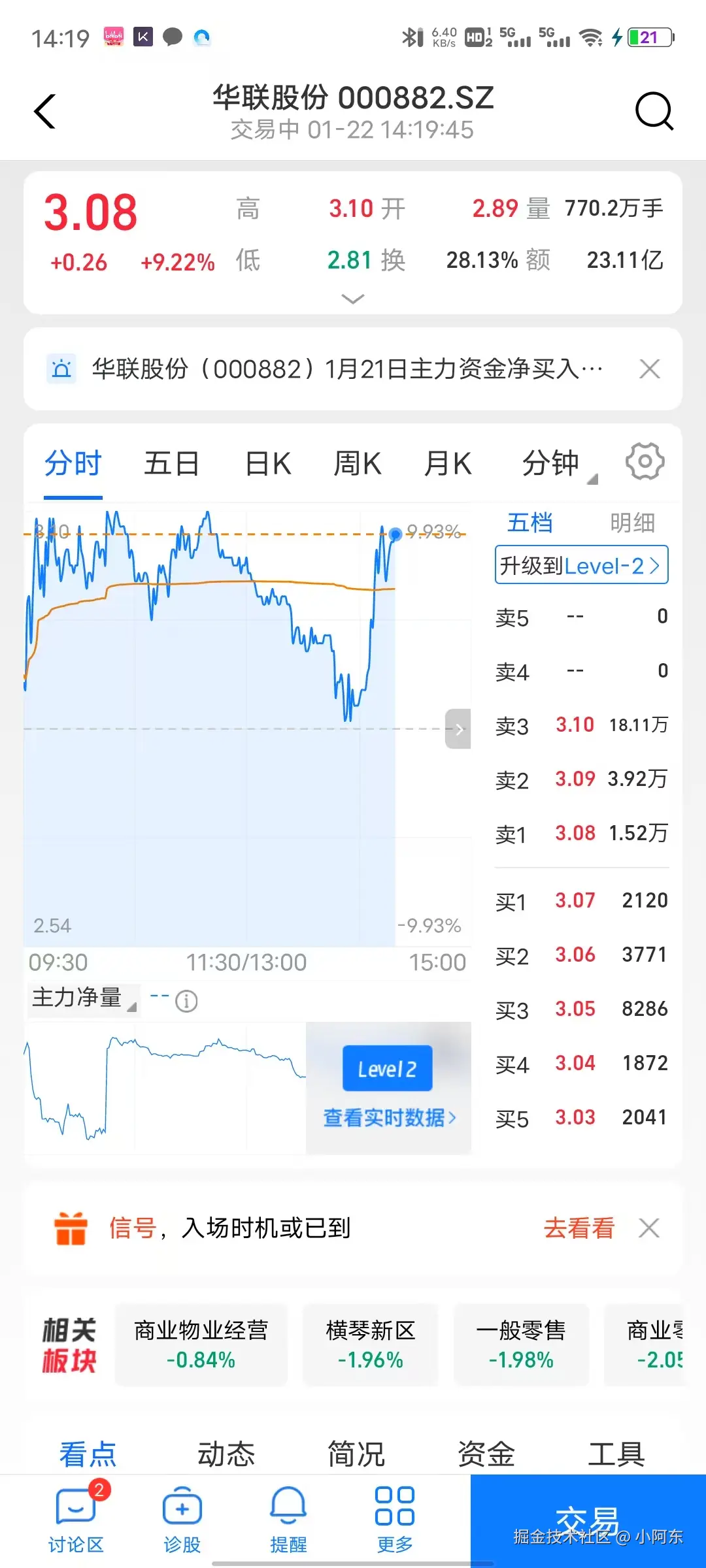Open the chart settings gear
The height and width of the screenshot is (1568, 706).
click(x=645, y=461)
